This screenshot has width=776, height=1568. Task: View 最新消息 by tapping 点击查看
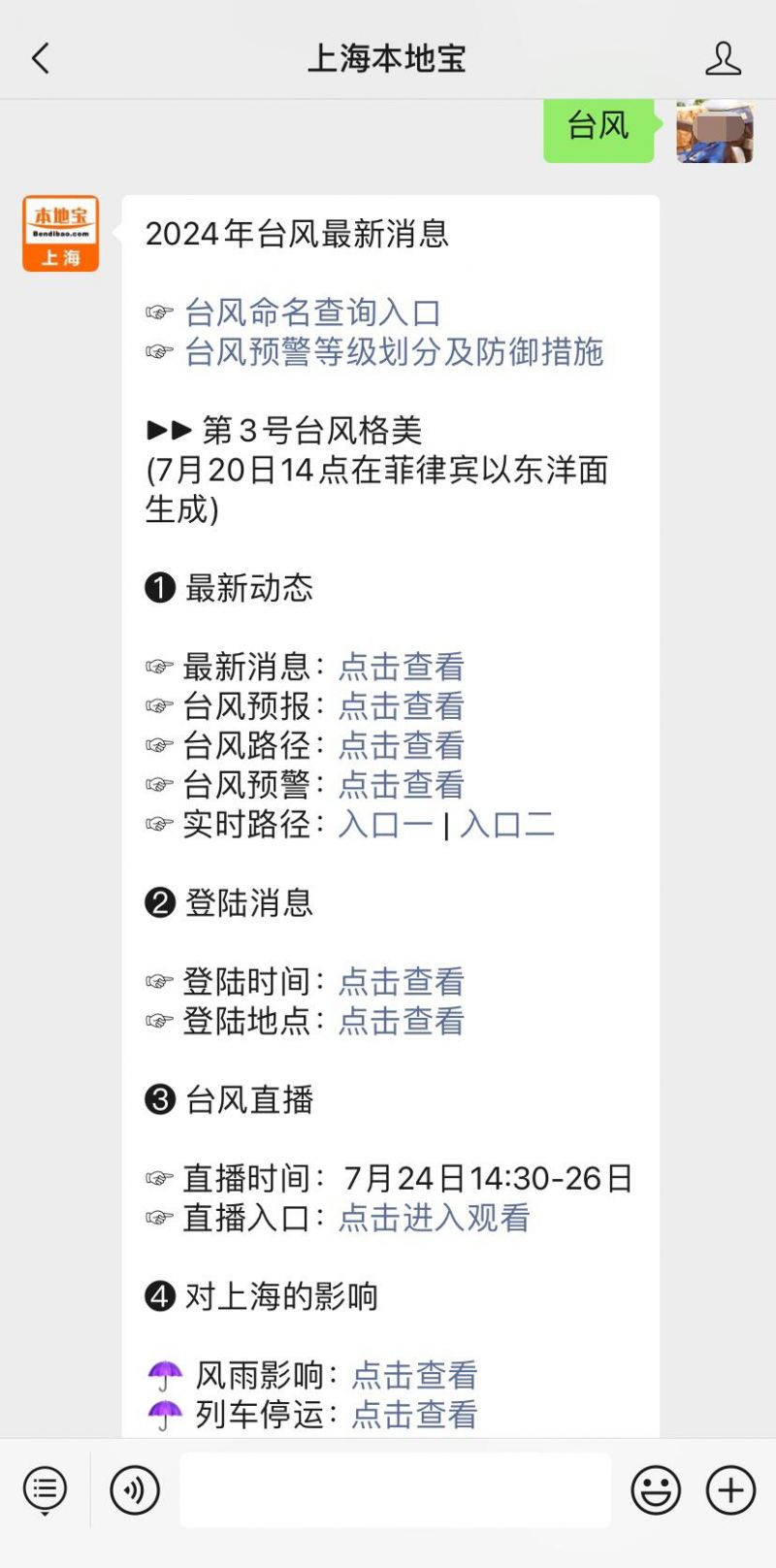click(402, 667)
